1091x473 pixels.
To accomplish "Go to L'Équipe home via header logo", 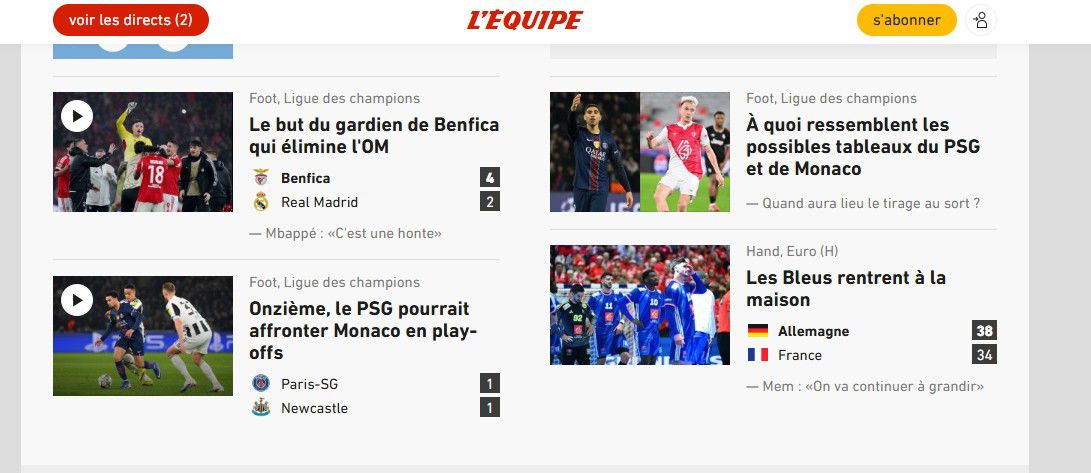I will [x=525, y=20].
